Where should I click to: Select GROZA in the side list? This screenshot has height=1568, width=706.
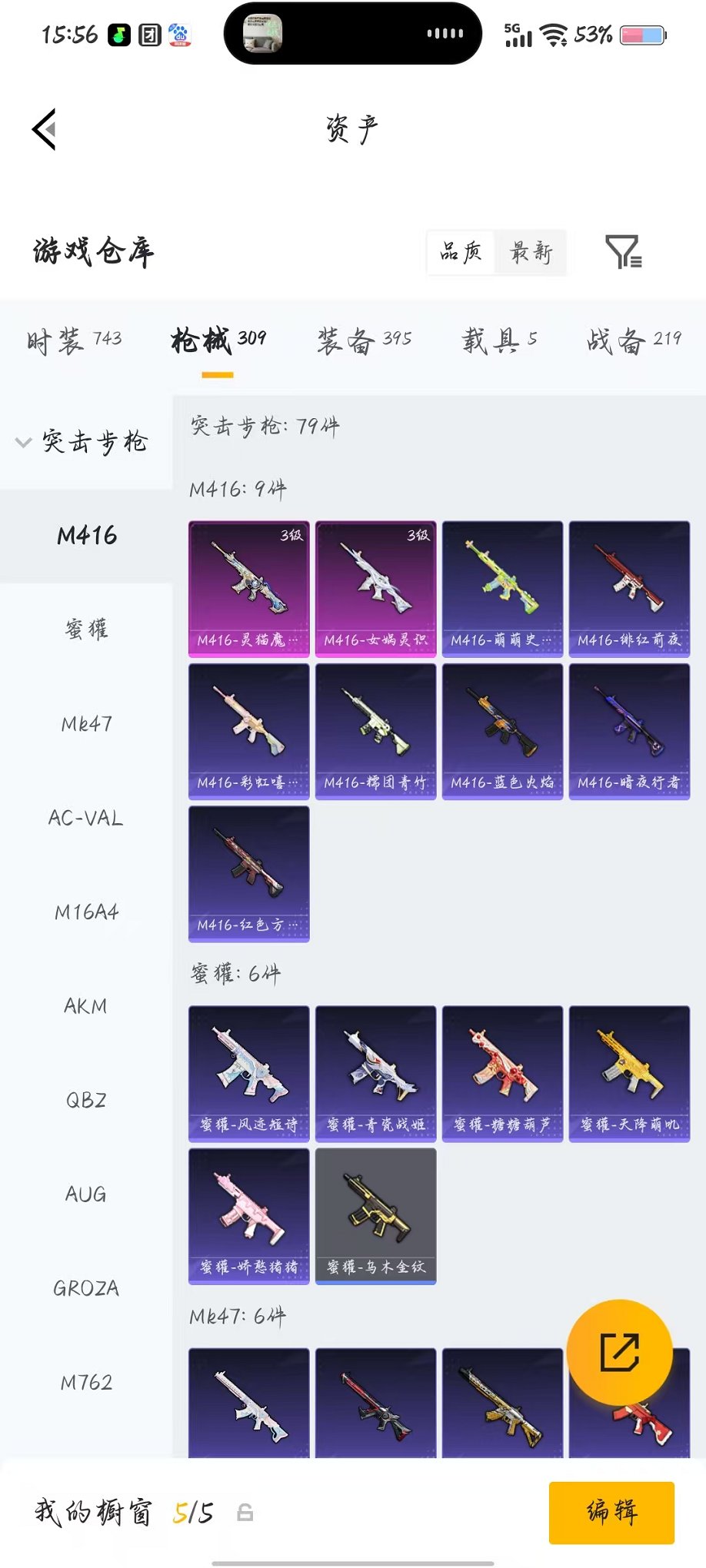pyautogui.click(x=86, y=1288)
